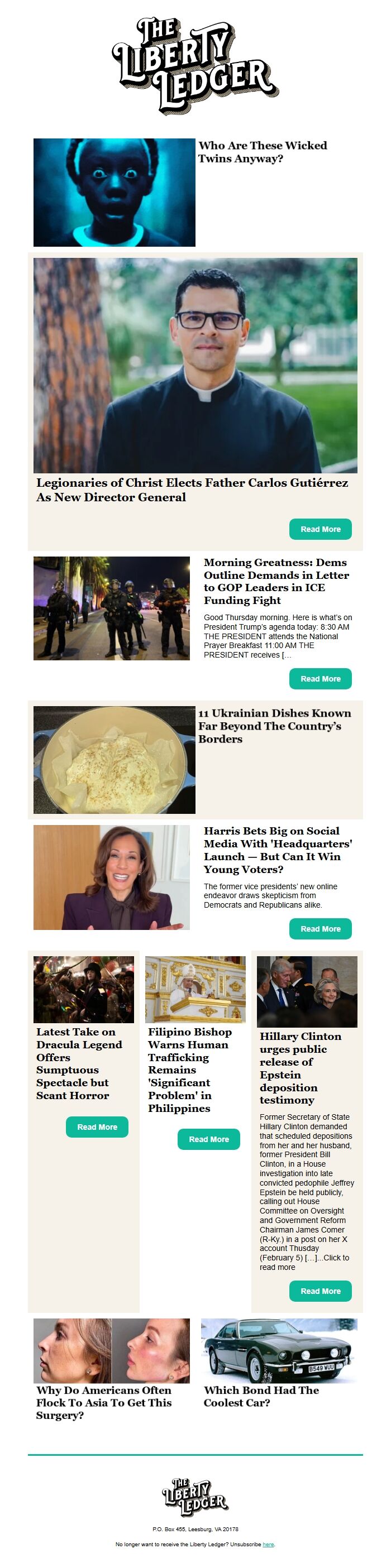
Task: Unsubscribe via the 'here' link
Action: tap(268, 1544)
